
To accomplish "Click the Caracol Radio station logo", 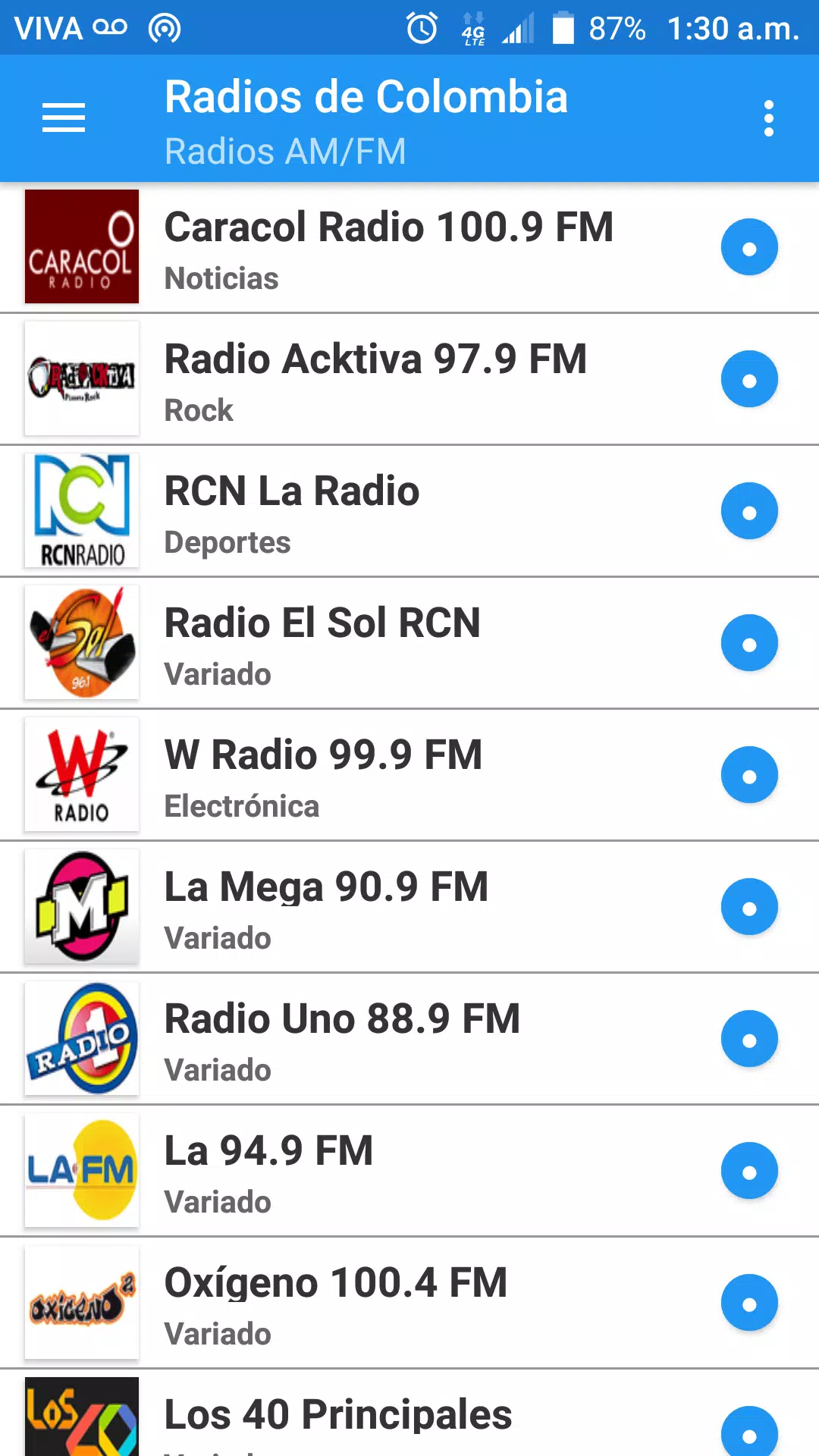I will coord(81,246).
